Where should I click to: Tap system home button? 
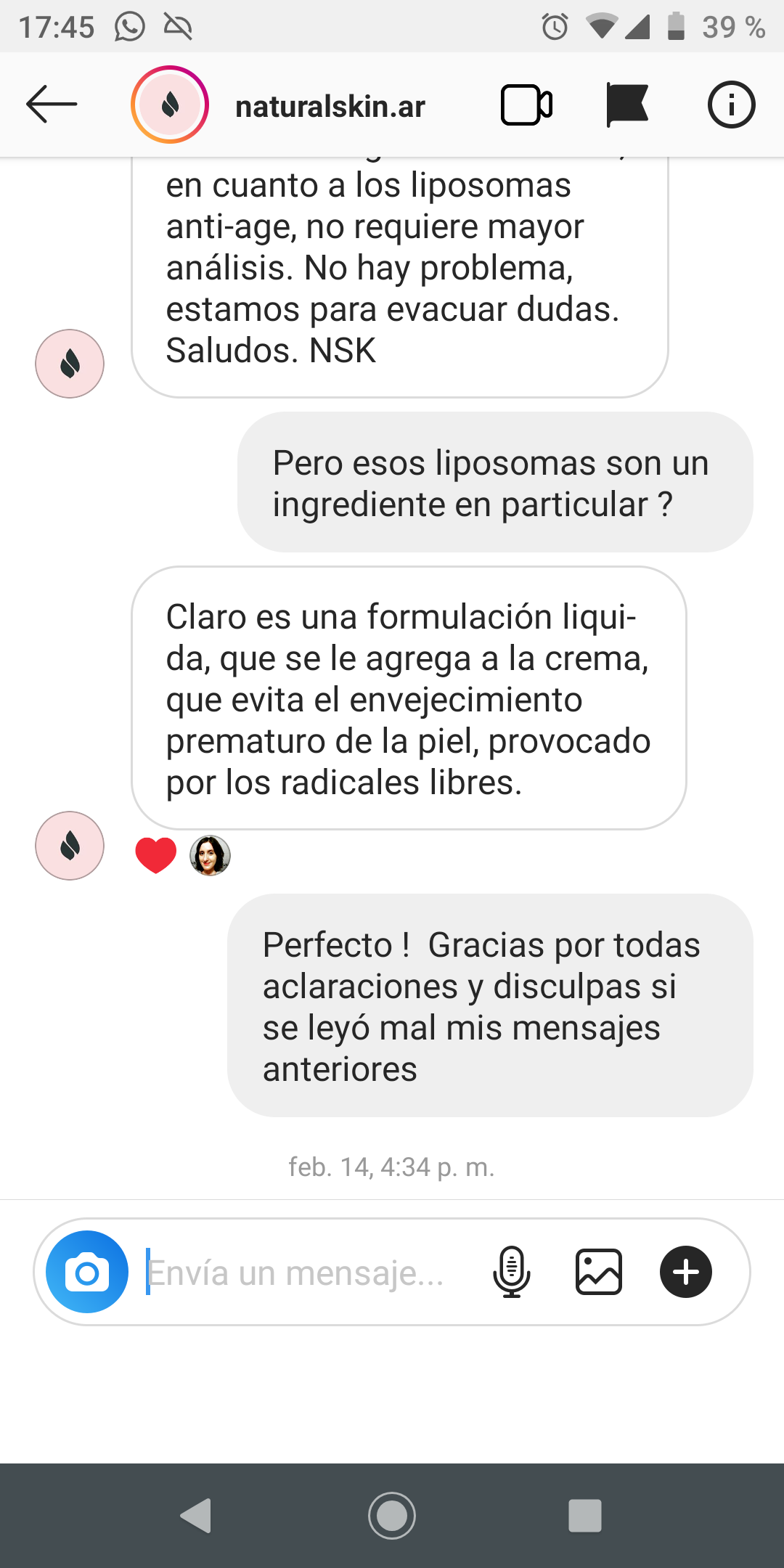392,1516
